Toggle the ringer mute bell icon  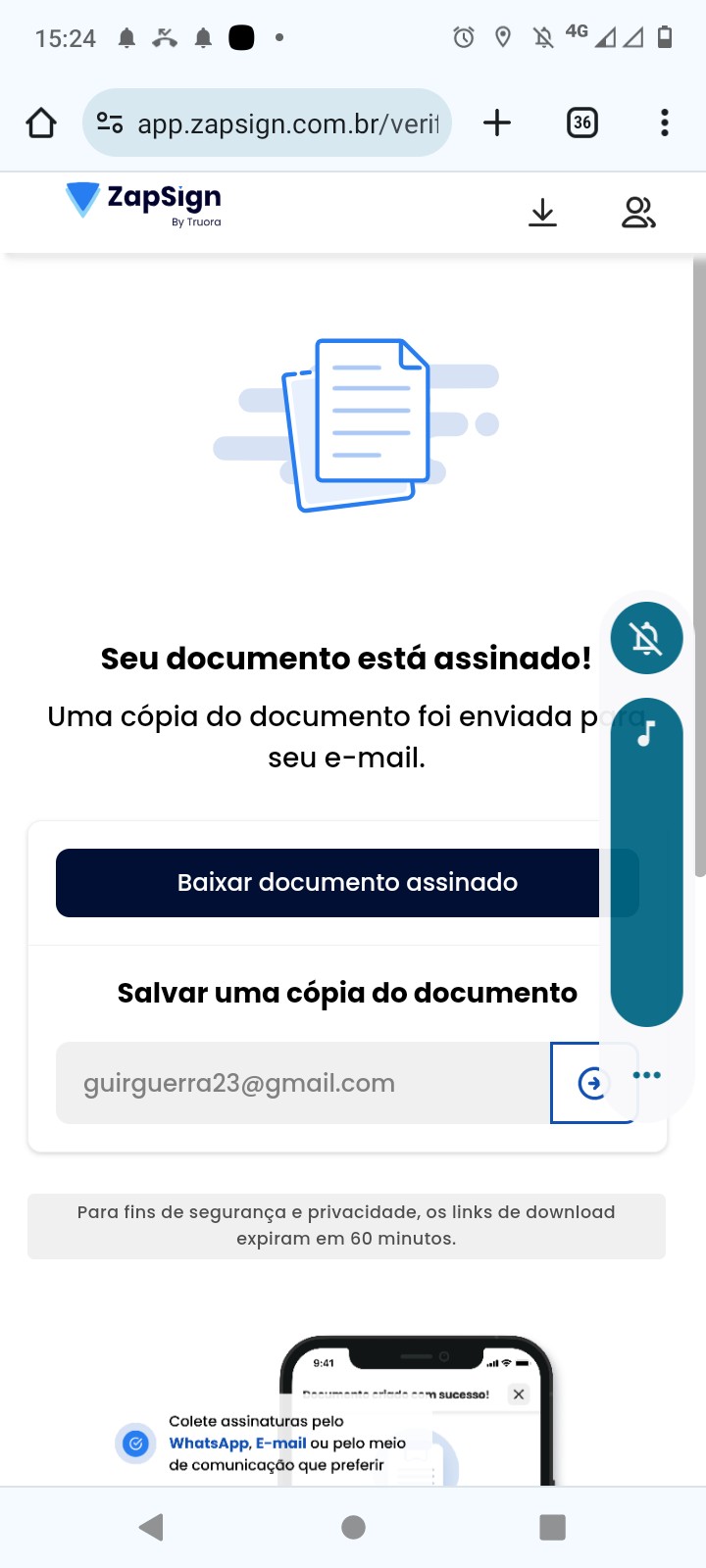(x=646, y=638)
